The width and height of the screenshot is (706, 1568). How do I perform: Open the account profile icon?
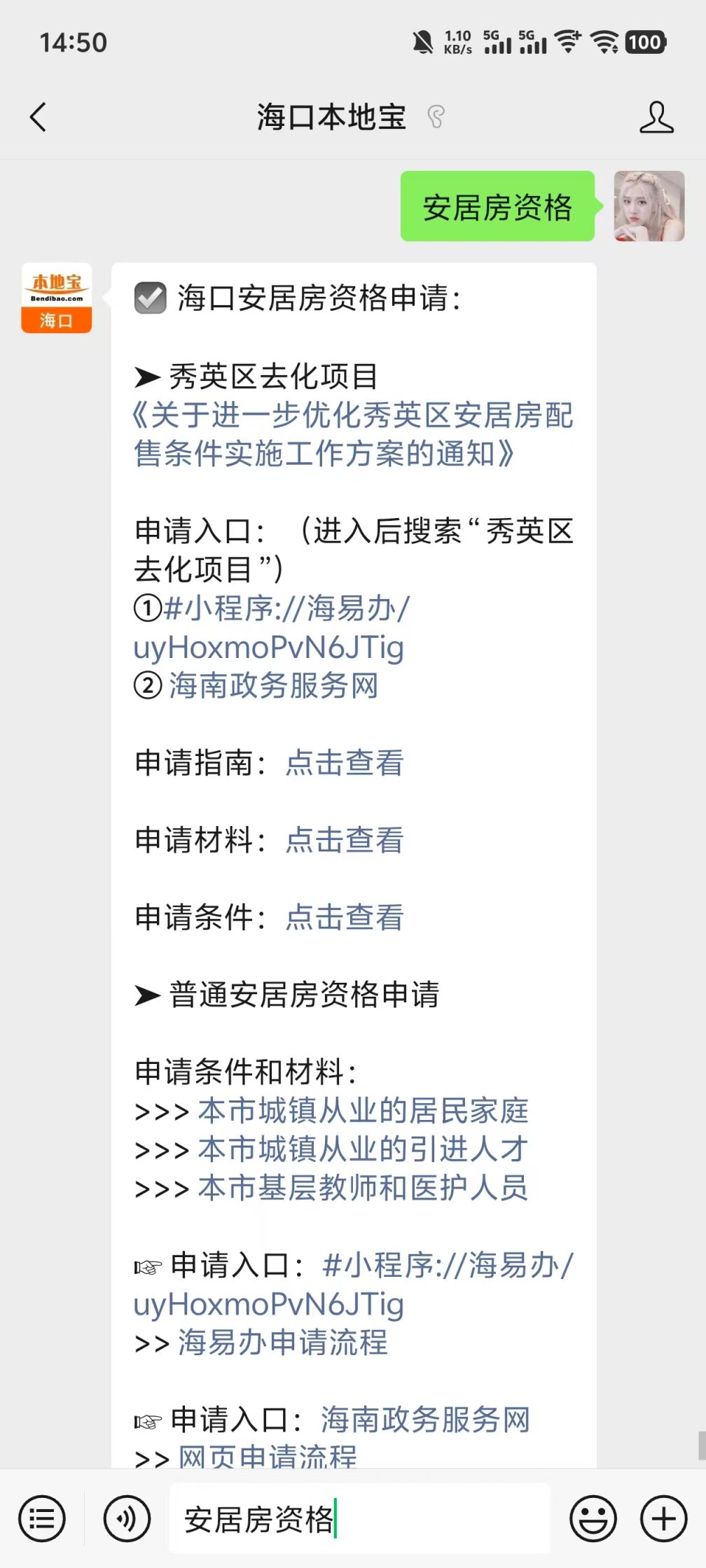point(656,117)
